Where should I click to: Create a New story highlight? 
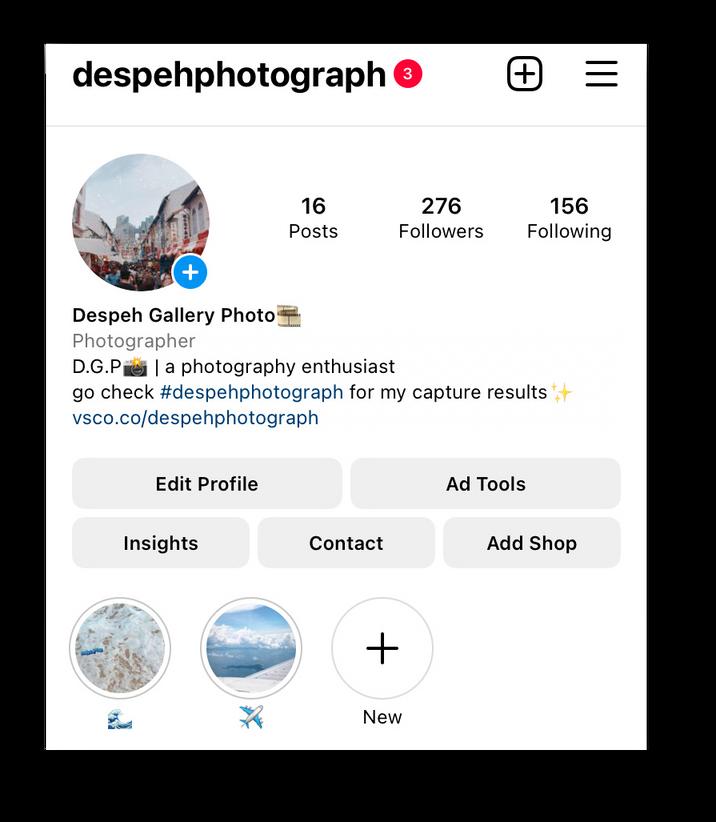(x=382, y=649)
